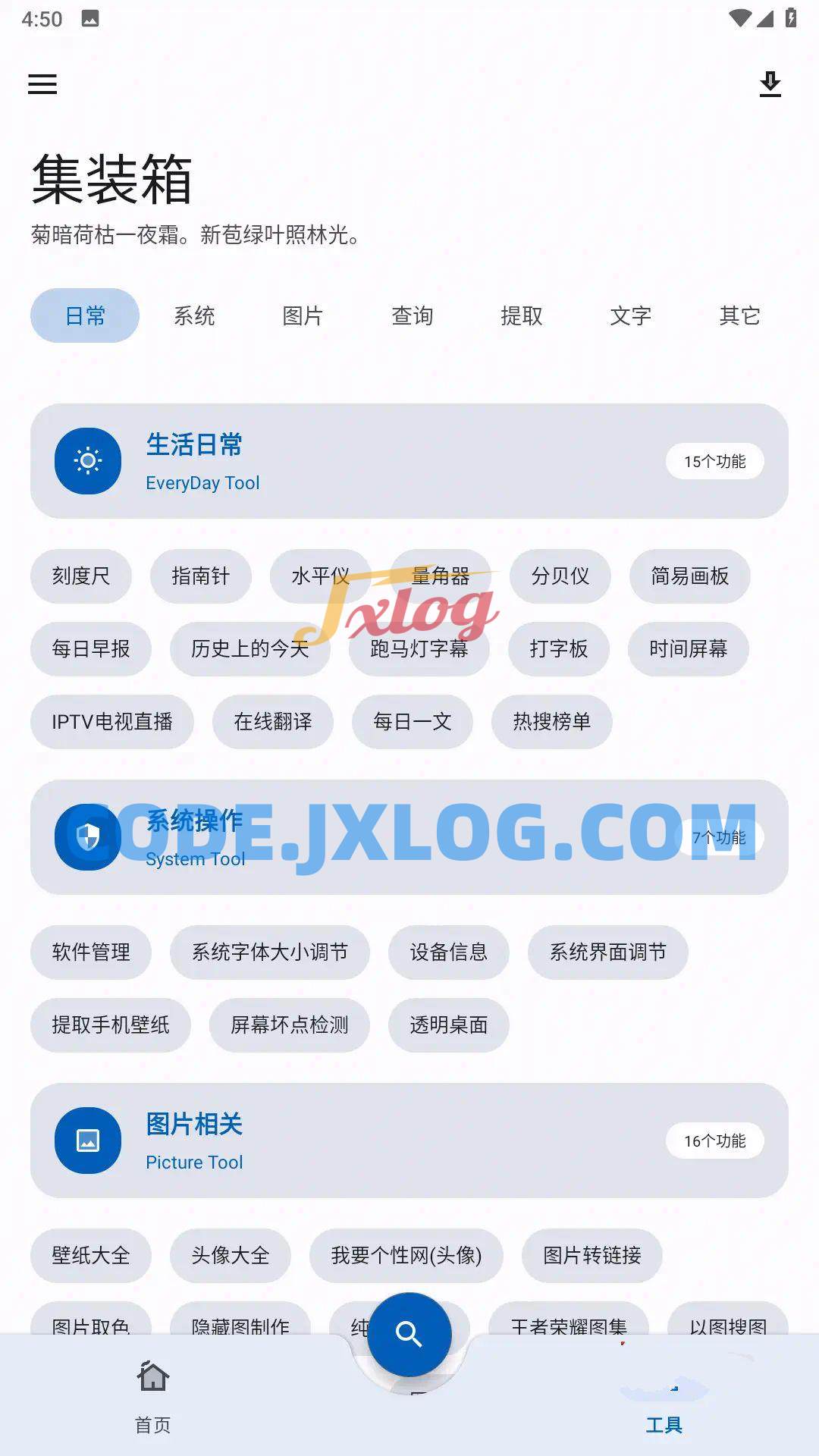Open 简易画板 drawing board
The height and width of the screenshot is (1456, 819).
[689, 576]
